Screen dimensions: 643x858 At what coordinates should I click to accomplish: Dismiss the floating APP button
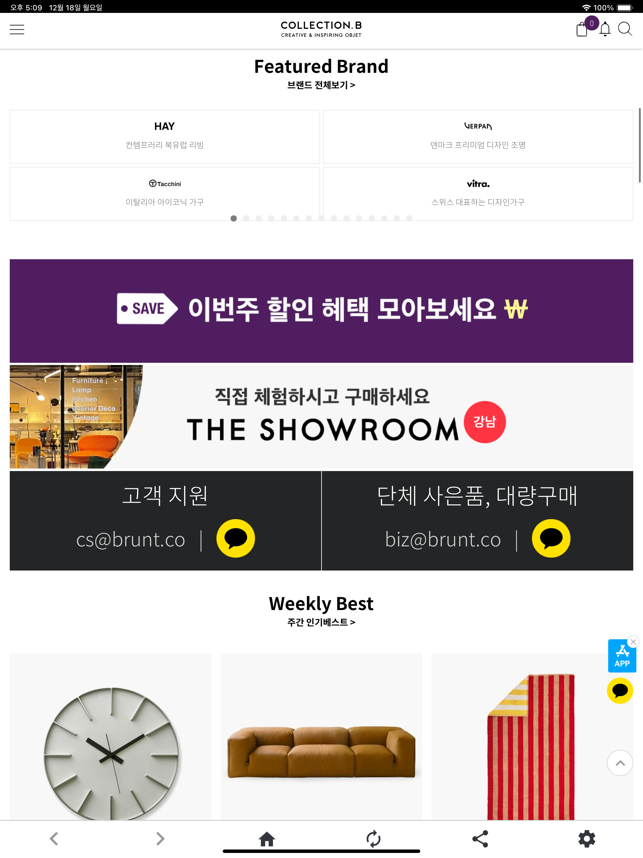(x=633, y=642)
